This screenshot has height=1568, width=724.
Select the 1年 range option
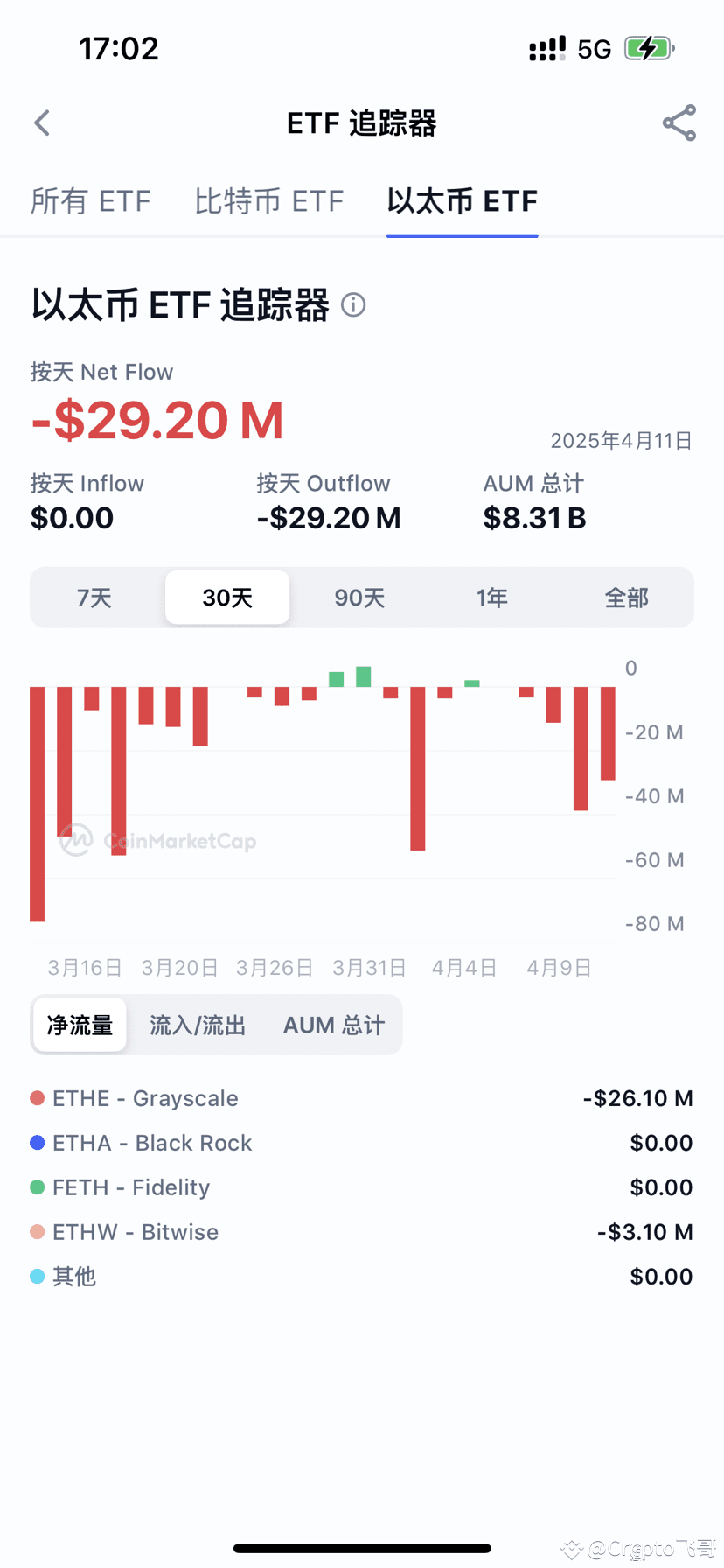coord(492,598)
